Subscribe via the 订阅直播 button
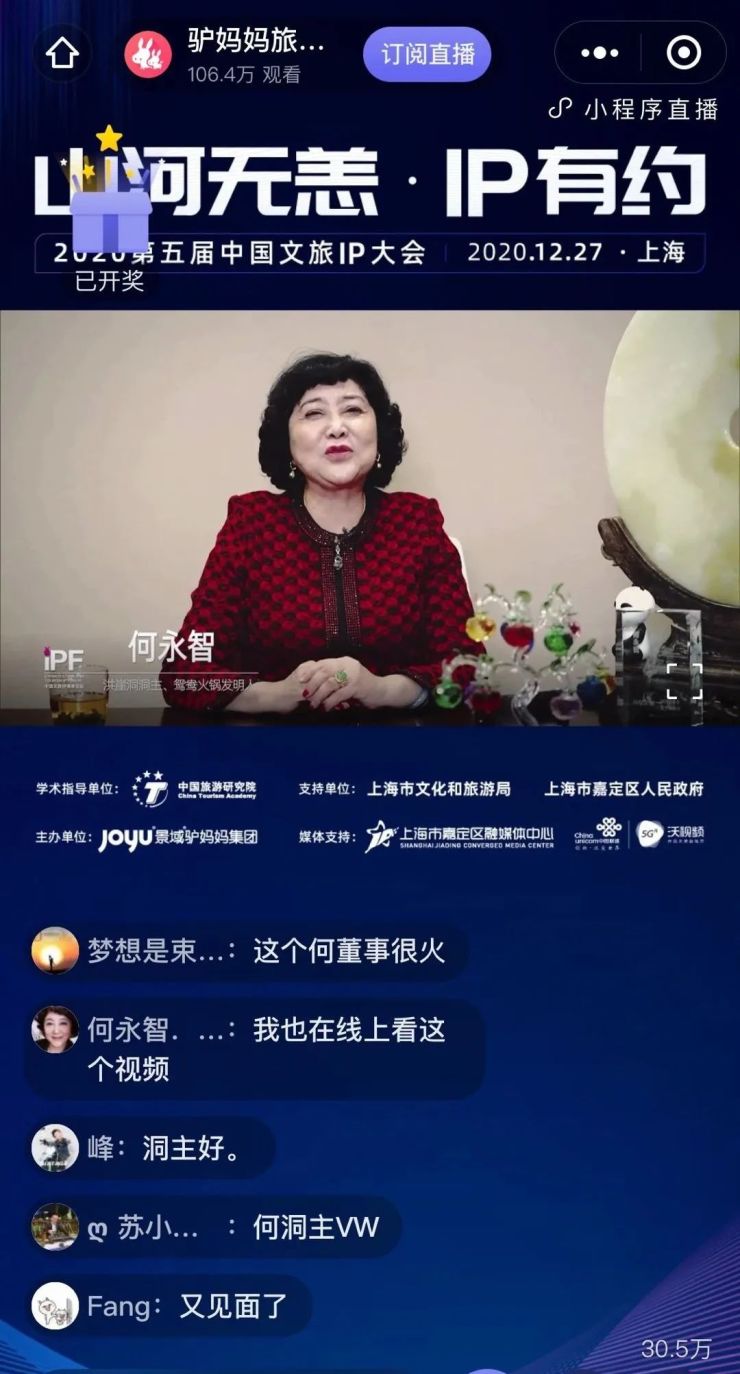 coord(427,54)
